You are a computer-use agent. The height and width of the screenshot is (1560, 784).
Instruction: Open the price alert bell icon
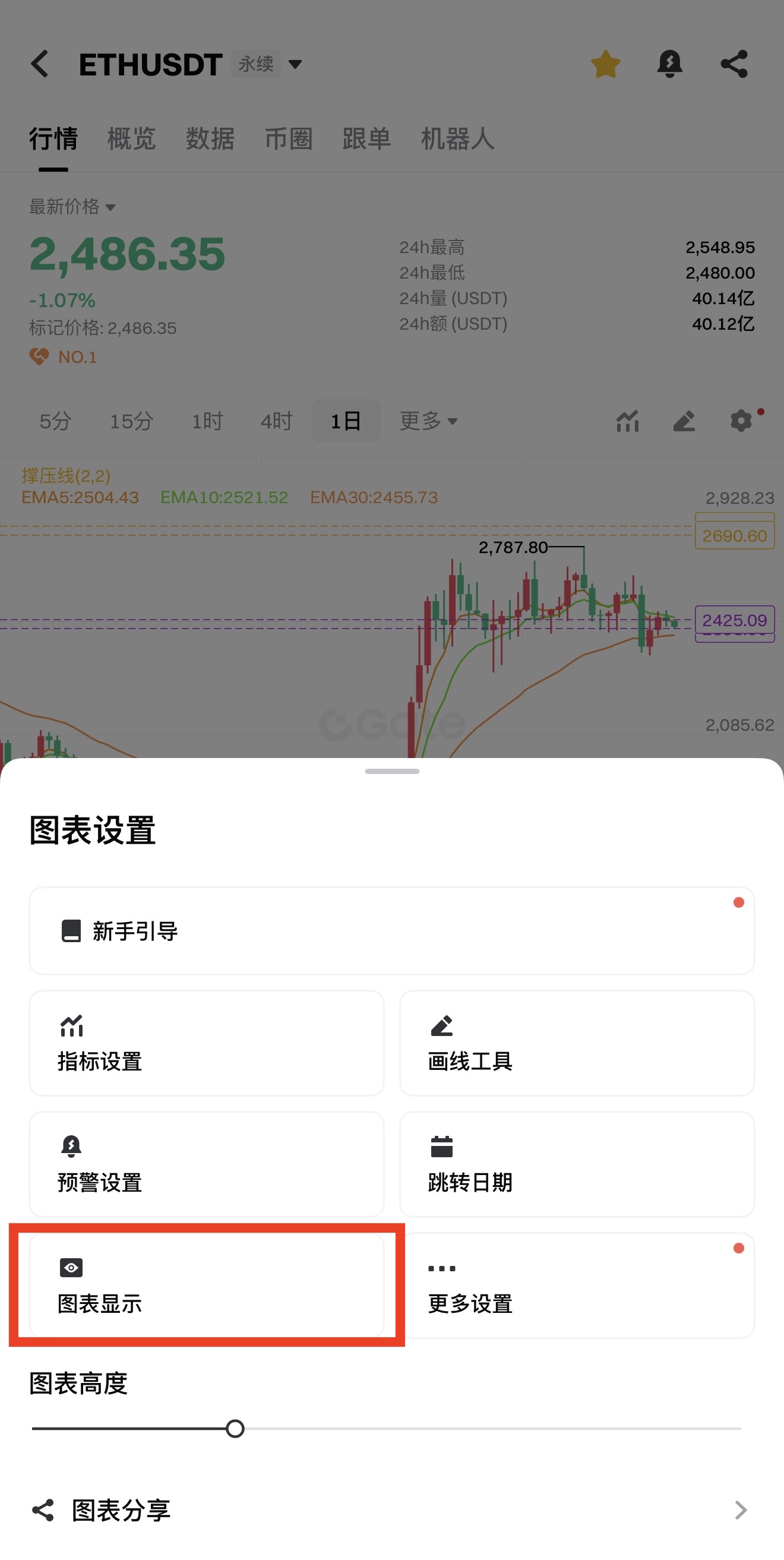(x=669, y=64)
